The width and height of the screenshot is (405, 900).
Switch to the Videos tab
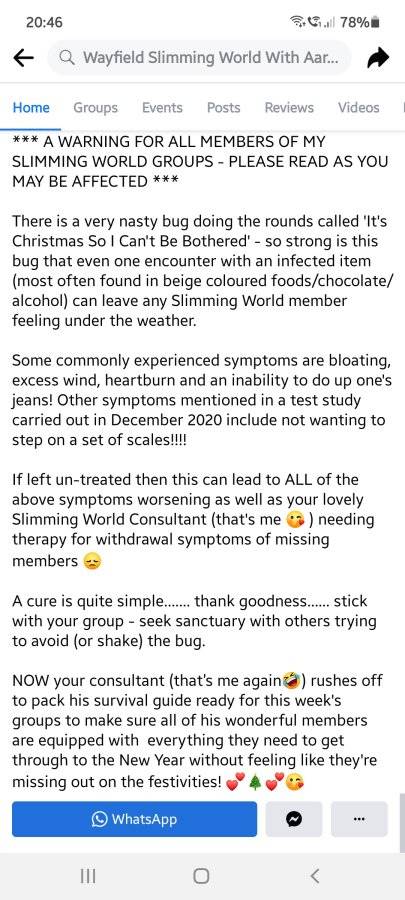click(359, 107)
